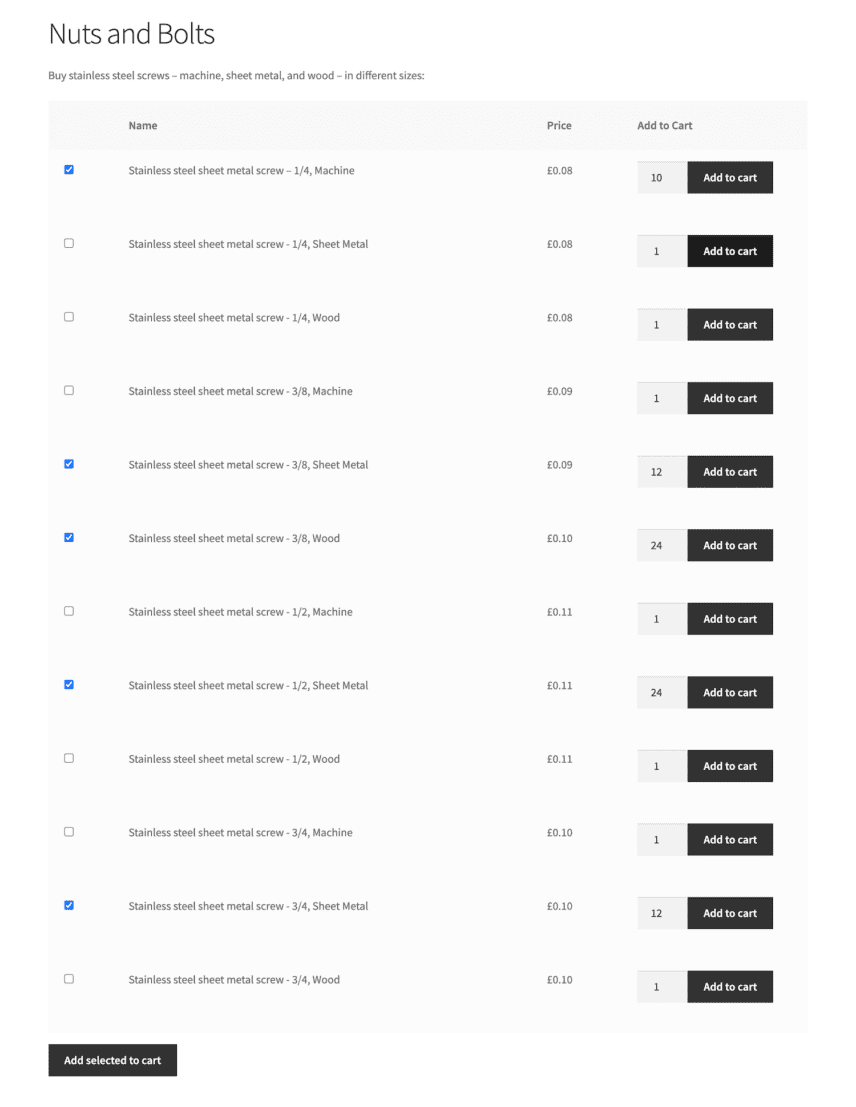Tick the 1/4, Wood screw checkbox

[69, 317]
